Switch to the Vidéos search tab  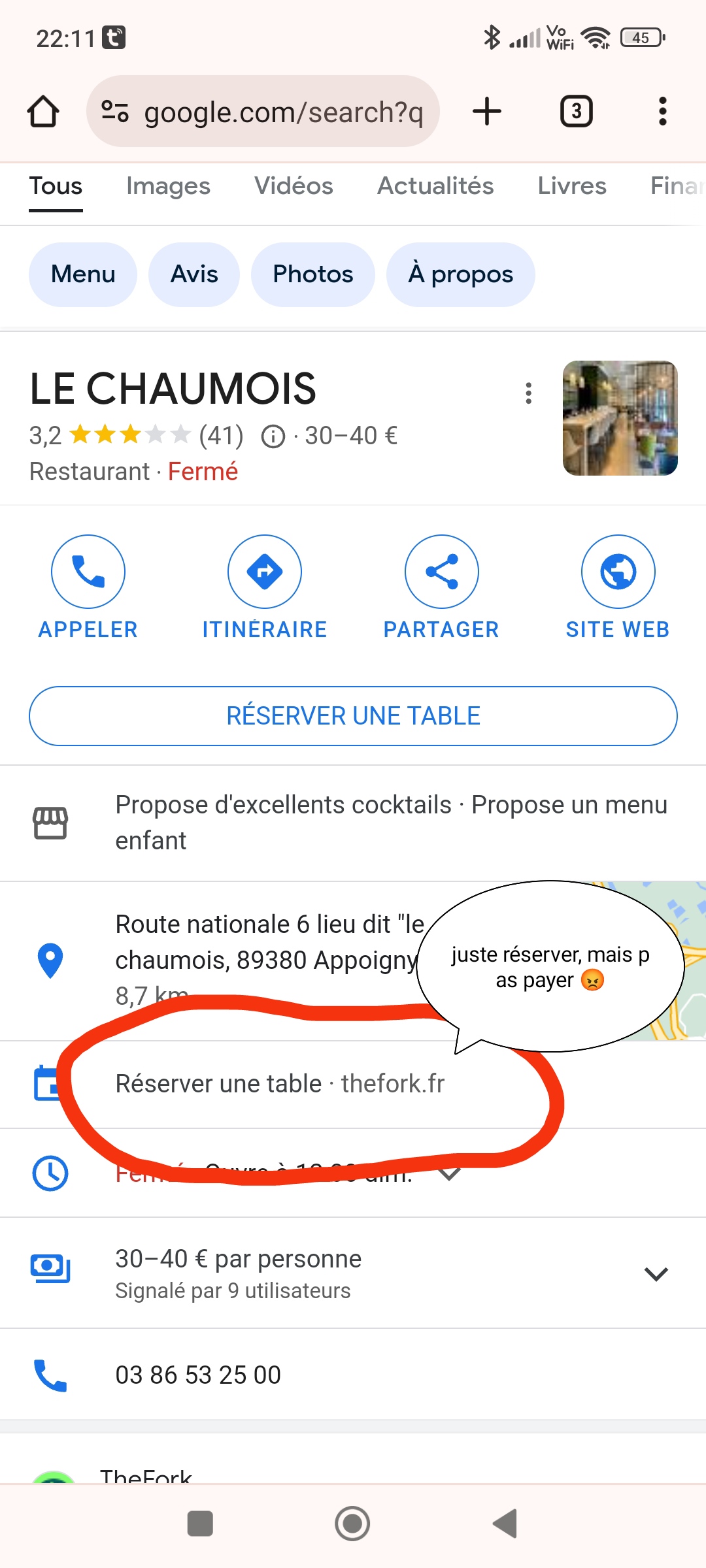(x=294, y=186)
